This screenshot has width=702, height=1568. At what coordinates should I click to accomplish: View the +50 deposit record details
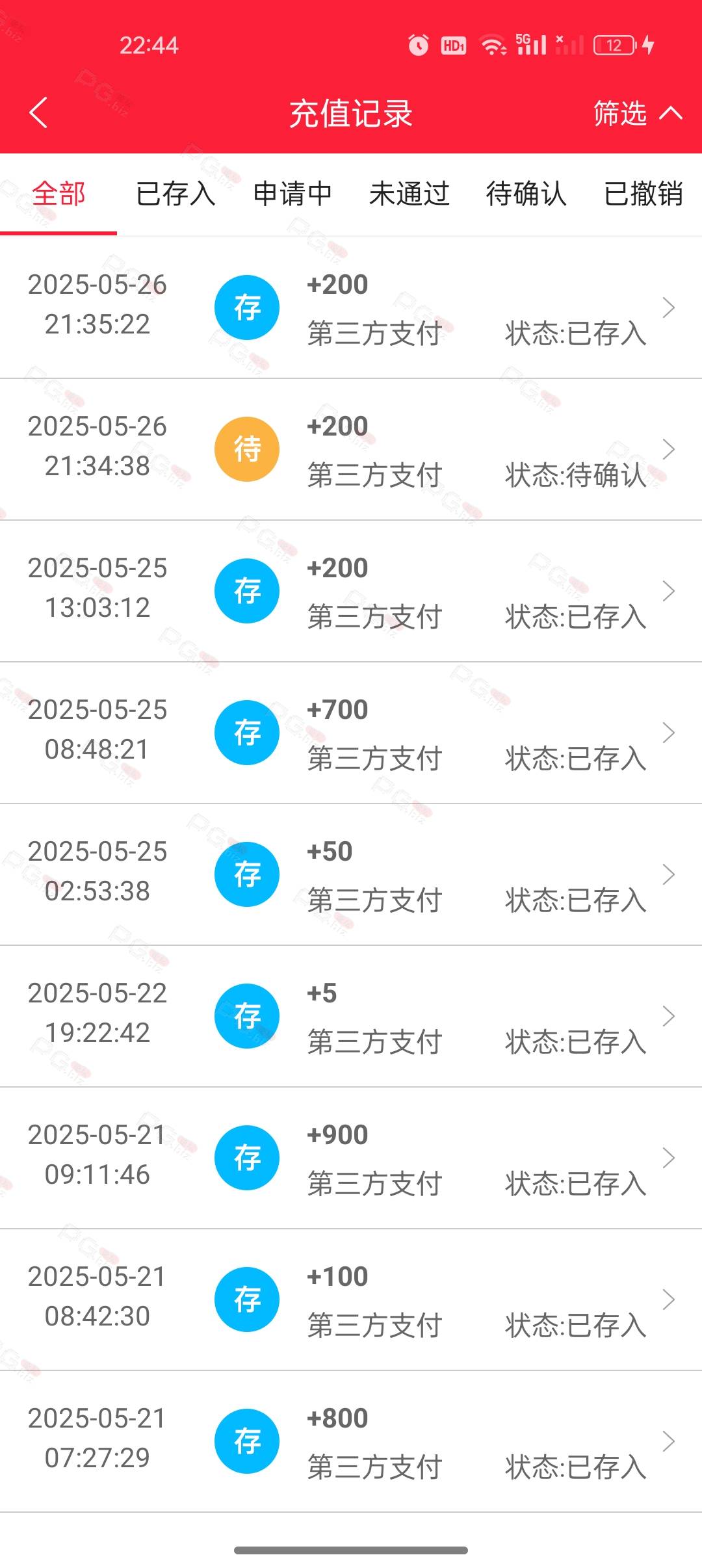(351, 874)
